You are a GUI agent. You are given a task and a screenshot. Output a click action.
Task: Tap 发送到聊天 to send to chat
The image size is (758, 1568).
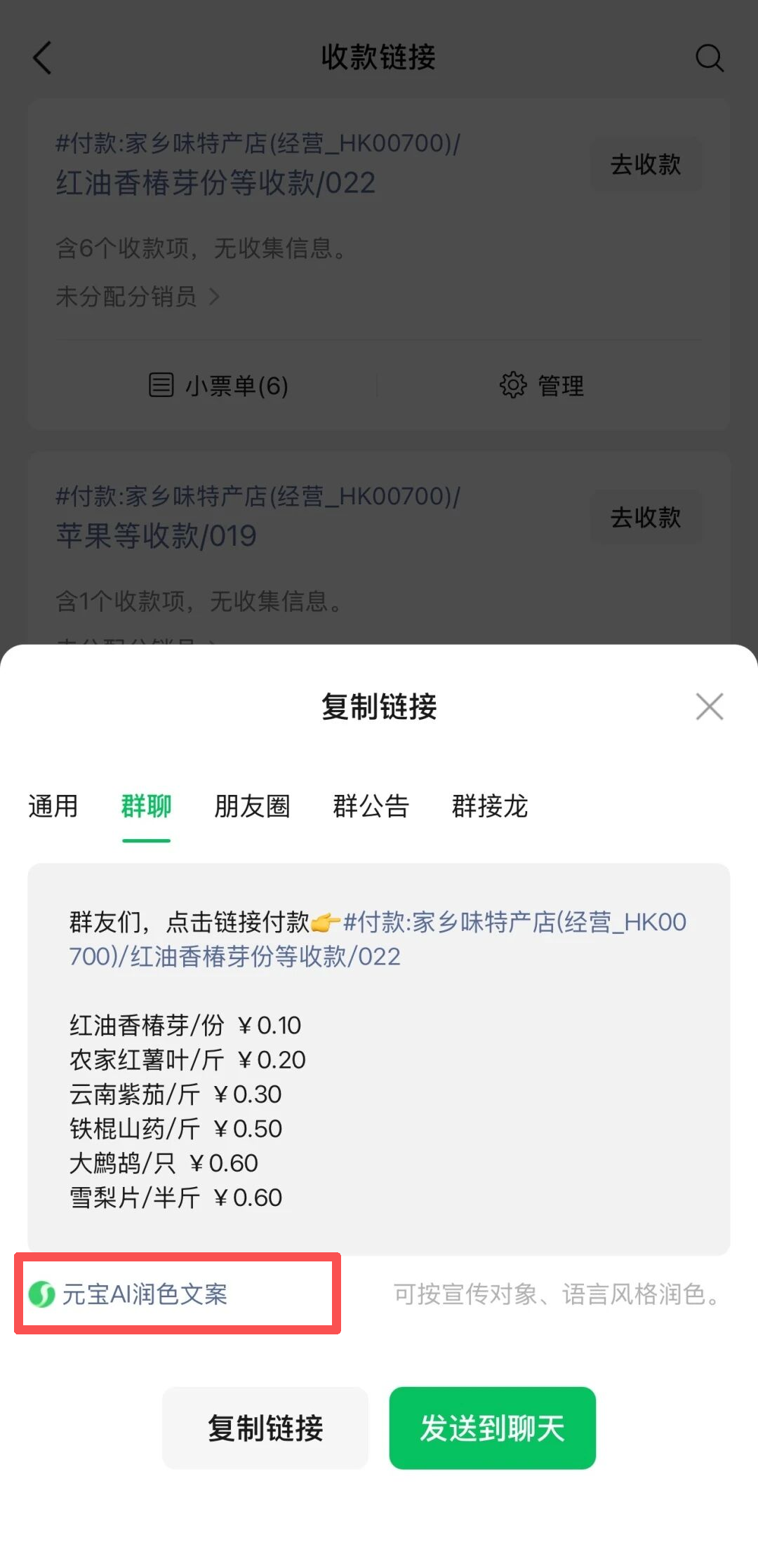(x=492, y=1428)
